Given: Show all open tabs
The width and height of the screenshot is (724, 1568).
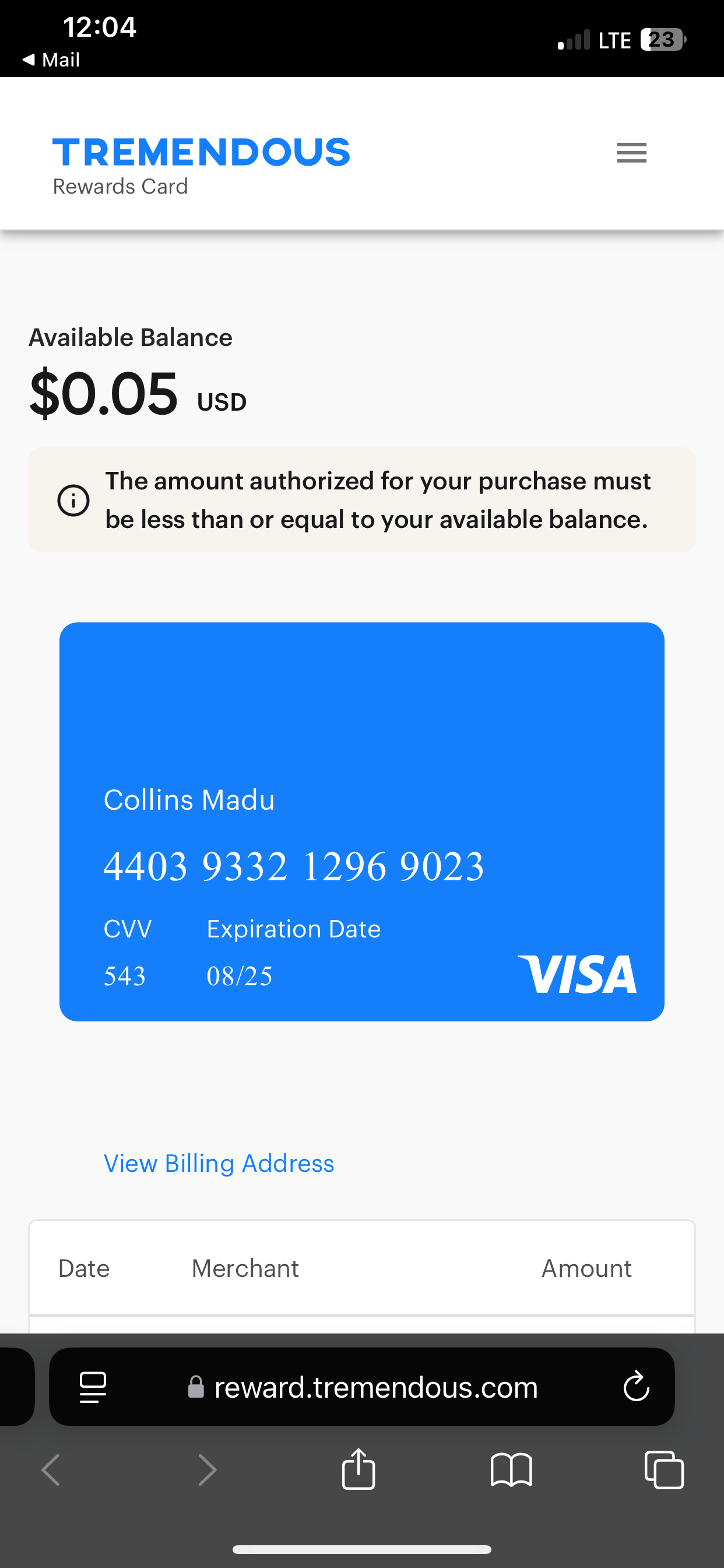Looking at the screenshot, I should pyautogui.click(x=663, y=1469).
